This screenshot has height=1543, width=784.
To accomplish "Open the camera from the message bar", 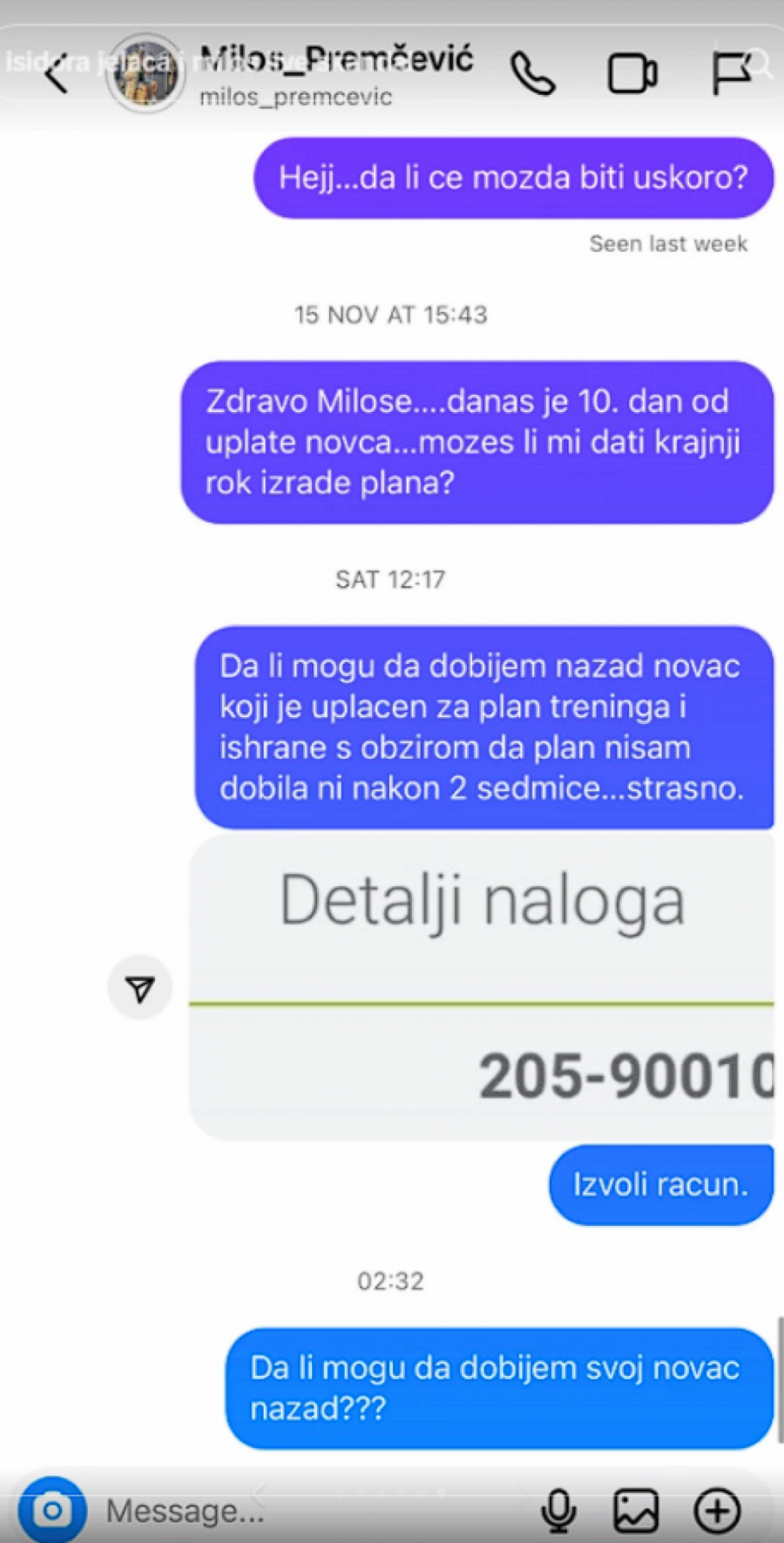I will click(52, 1510).
